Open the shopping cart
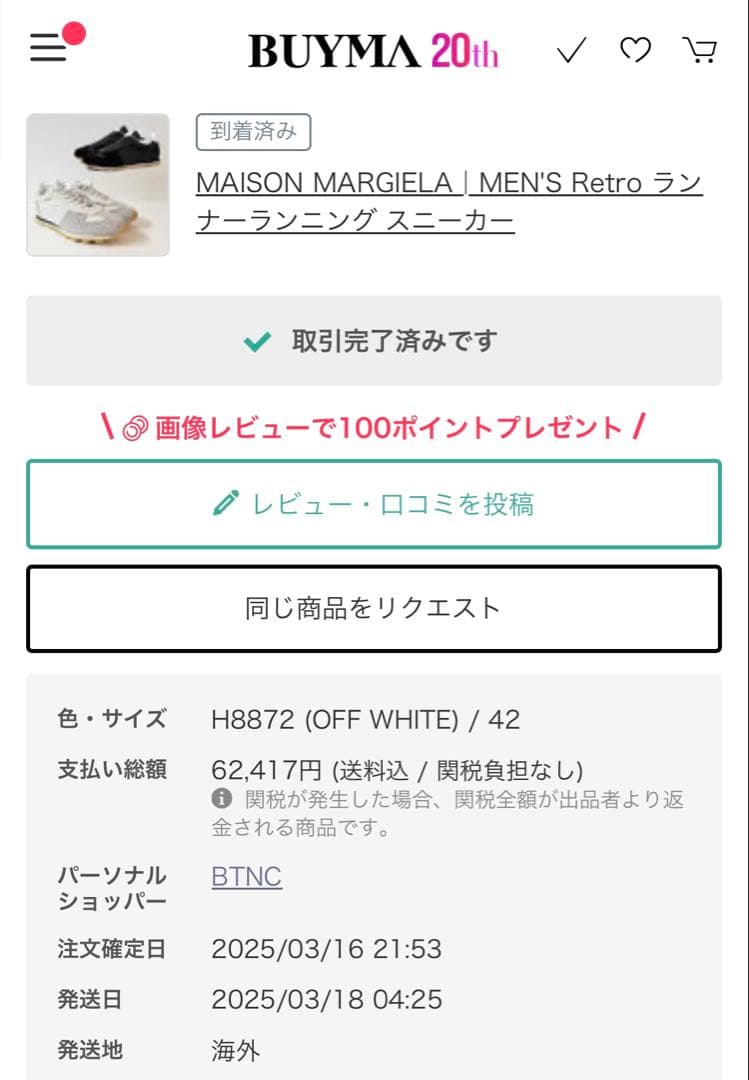Screen dimensions: 749x1080 pyautogui.click(x=700, y=49)
